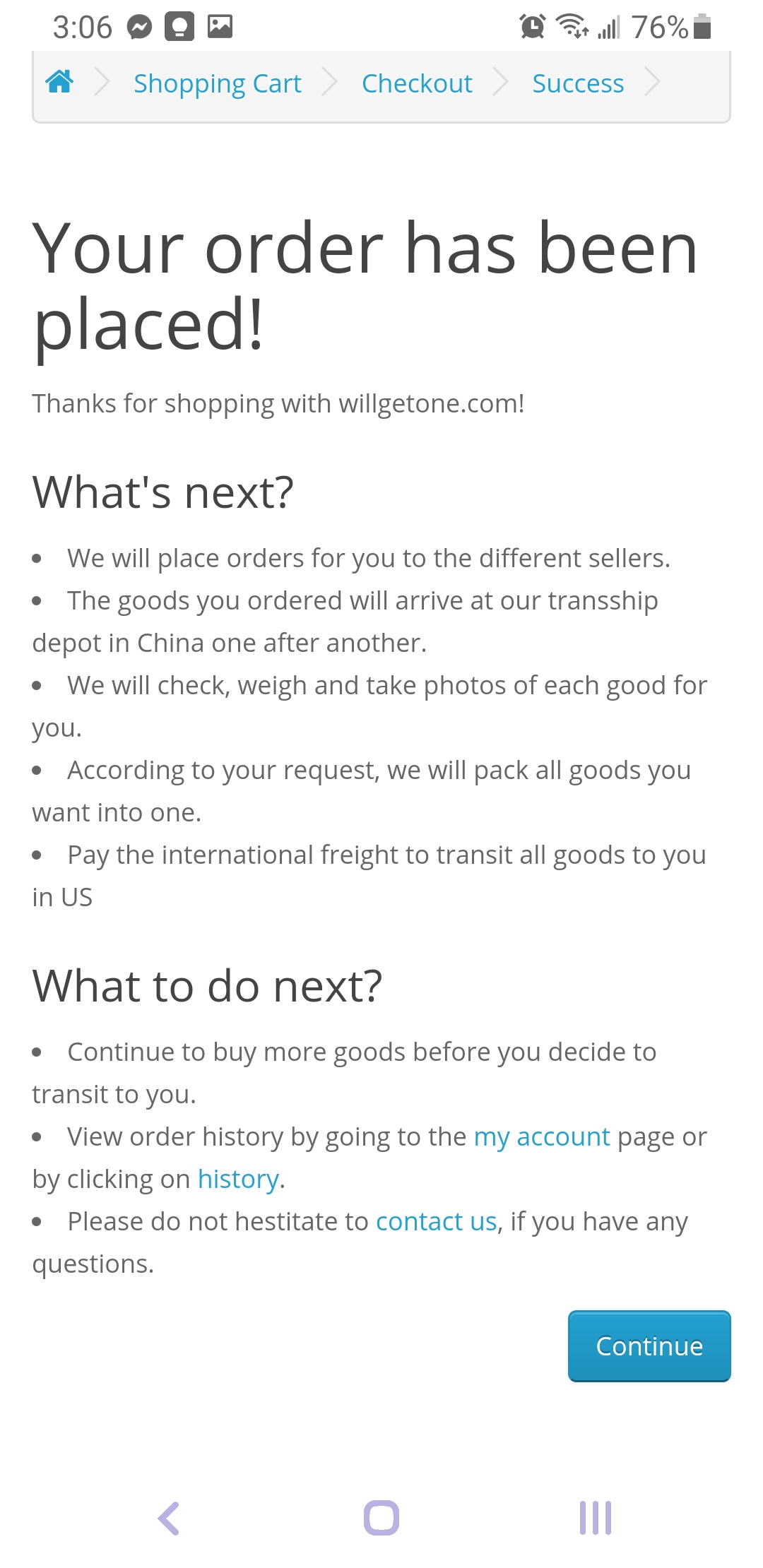Go to the home page icon
Viewport: 763px width, 1568px height.
pos(59,83)
